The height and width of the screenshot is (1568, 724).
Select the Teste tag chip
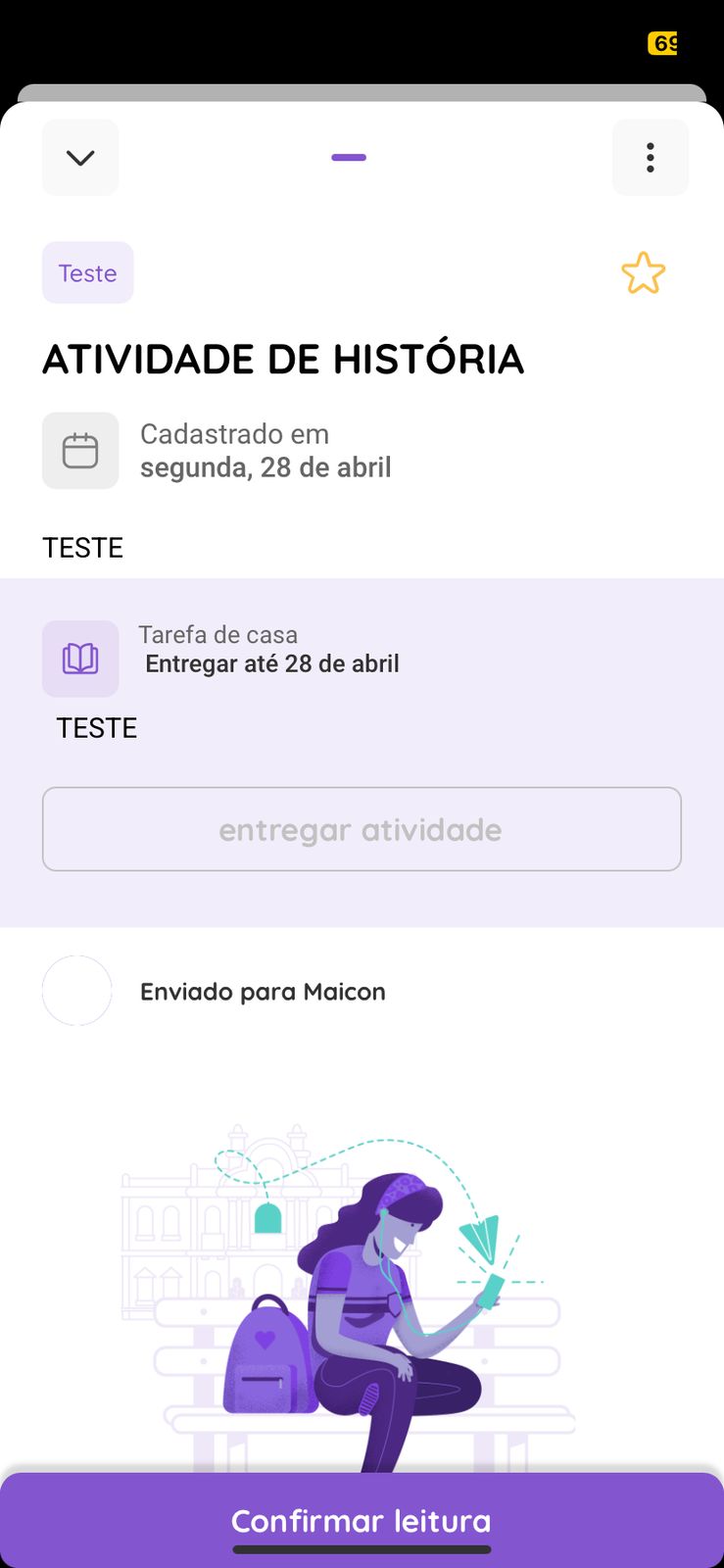pyautogui.click(x=88, y=273)
